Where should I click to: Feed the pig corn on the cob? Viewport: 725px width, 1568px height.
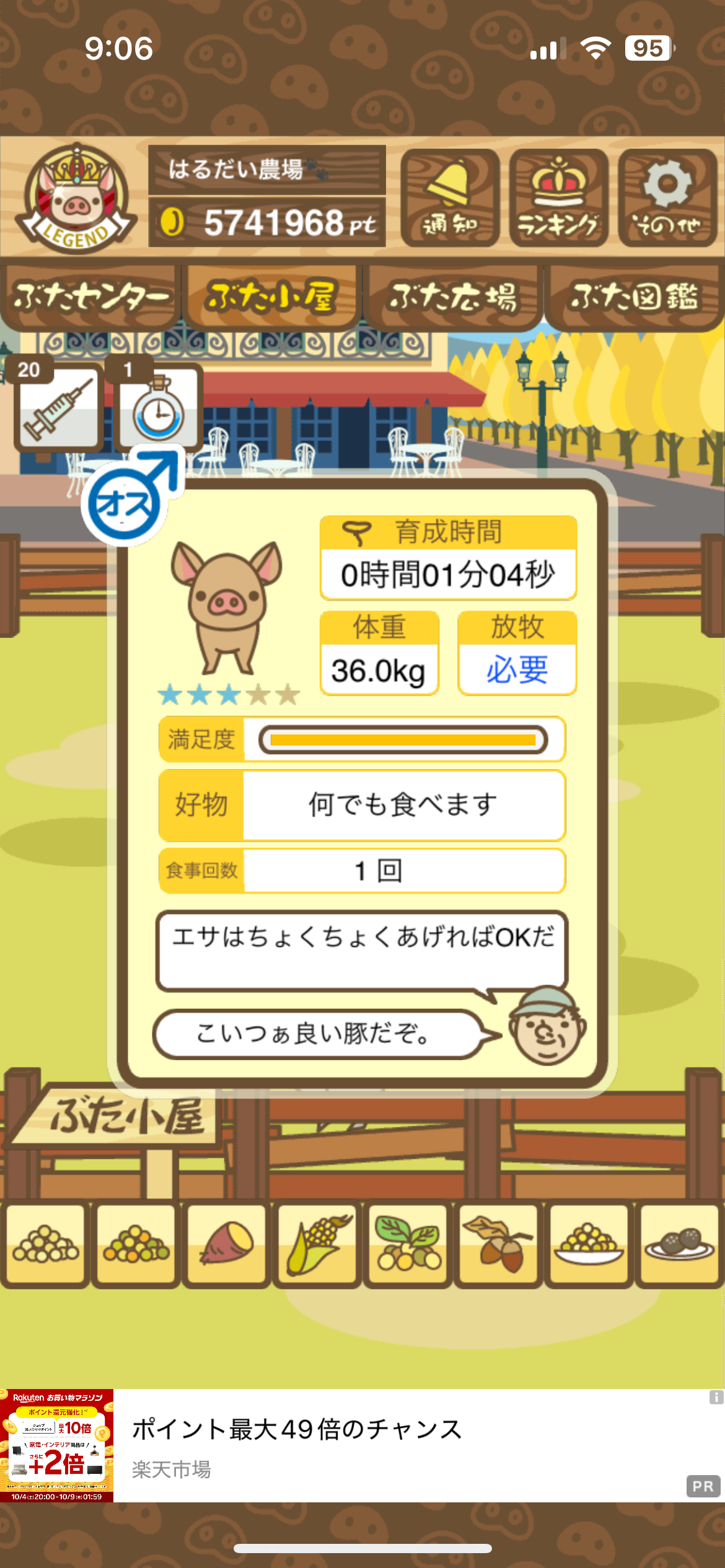(x=317, y=1244)
